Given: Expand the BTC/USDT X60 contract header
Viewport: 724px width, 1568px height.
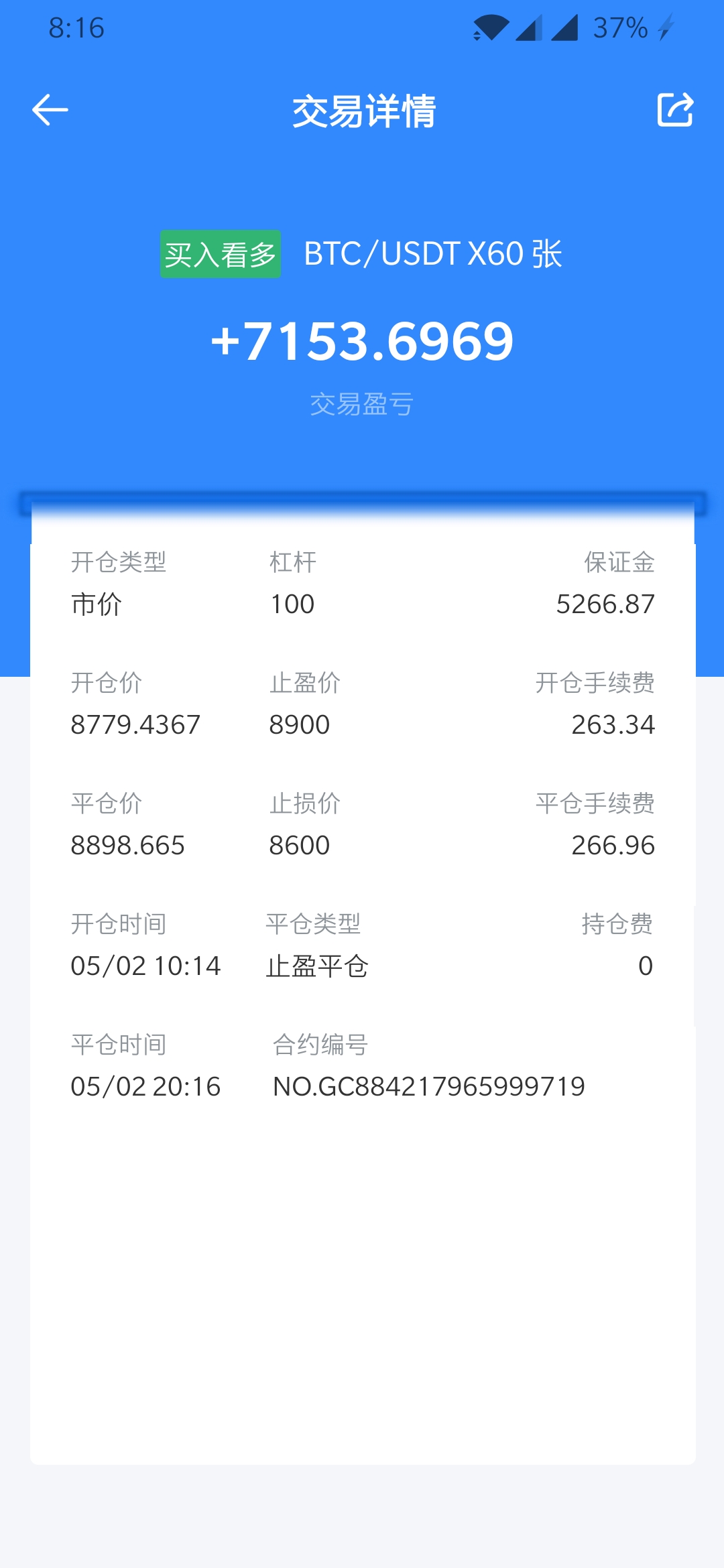Looking at the screenshot, I should pyautogui.click(x=432, y=255).
